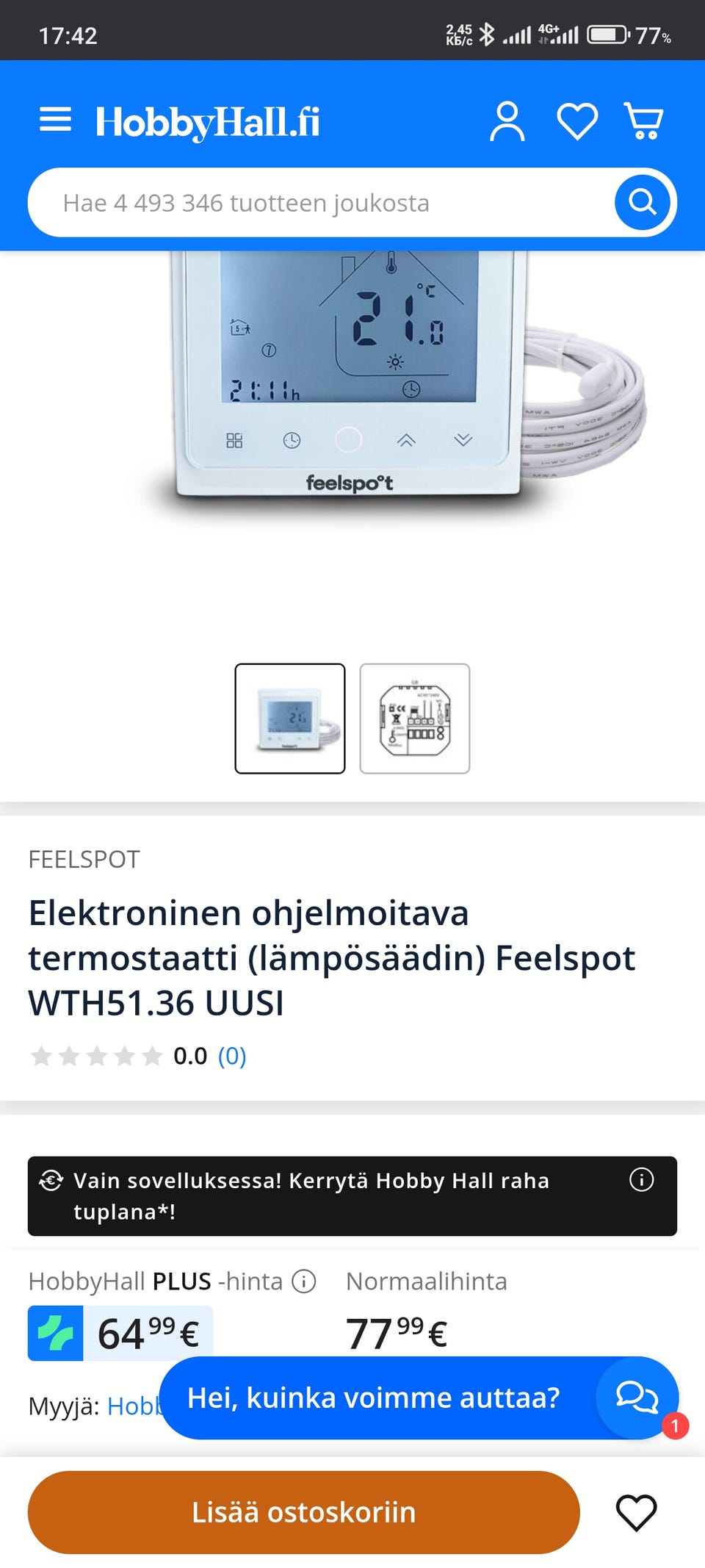Screen dimensions: 705x1568
Task: Show info about the Hobby Hall raha banner
Action: tap(641, 1180)
